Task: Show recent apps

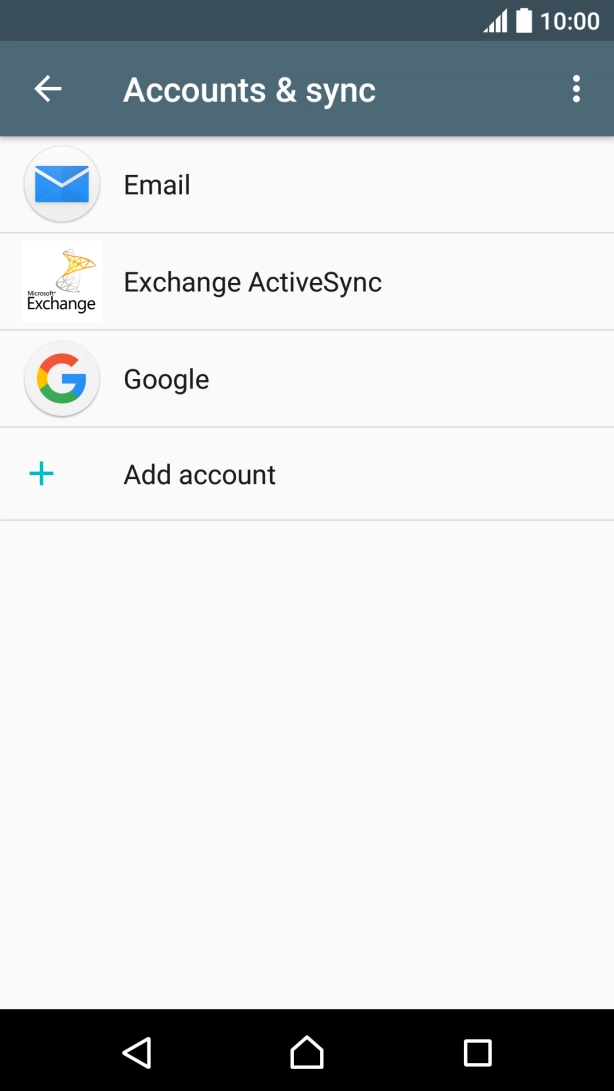Action: coord(478,1052)
